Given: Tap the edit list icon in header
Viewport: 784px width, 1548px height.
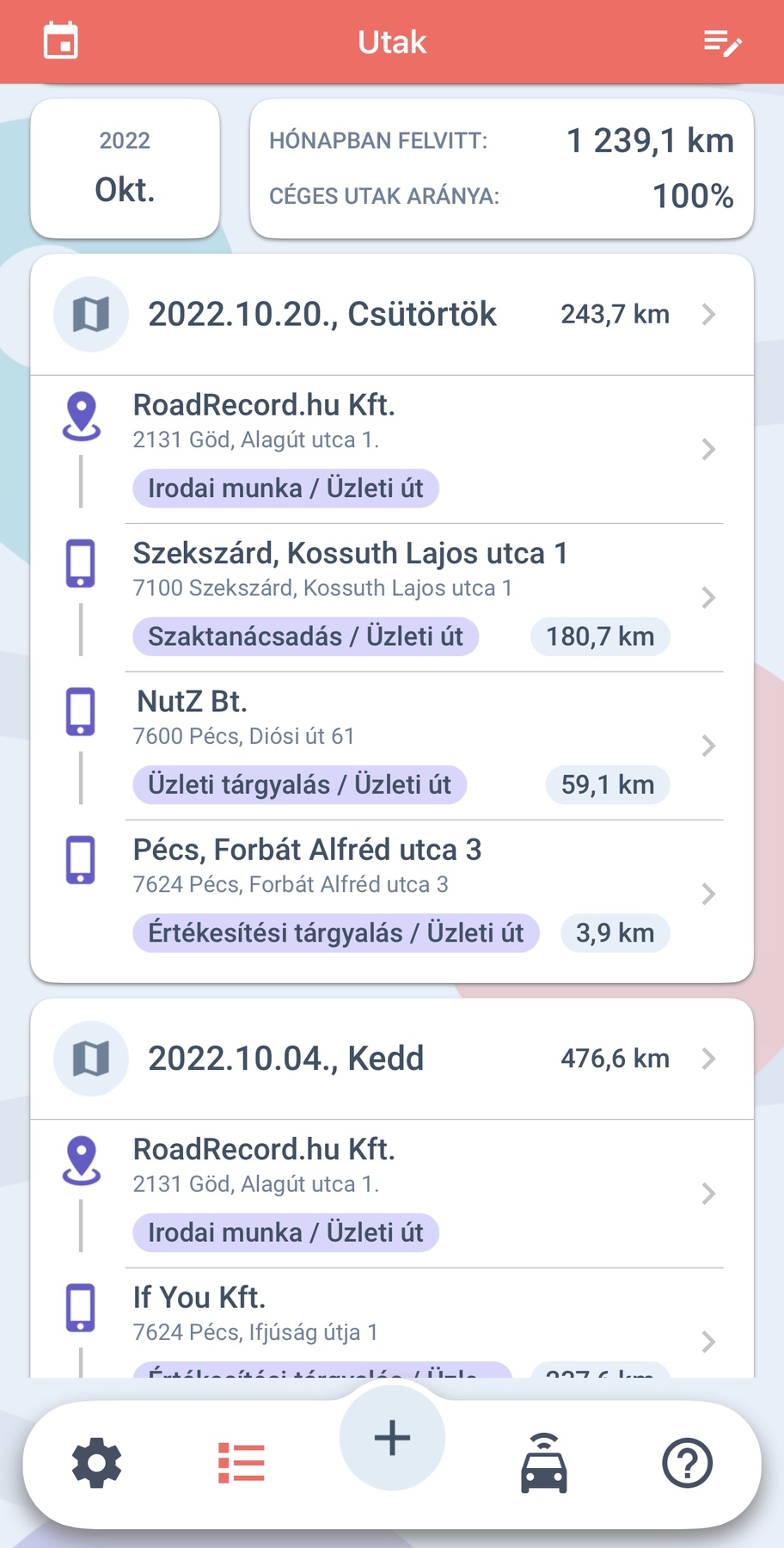Looking at the screenshot, I should 722,42.
